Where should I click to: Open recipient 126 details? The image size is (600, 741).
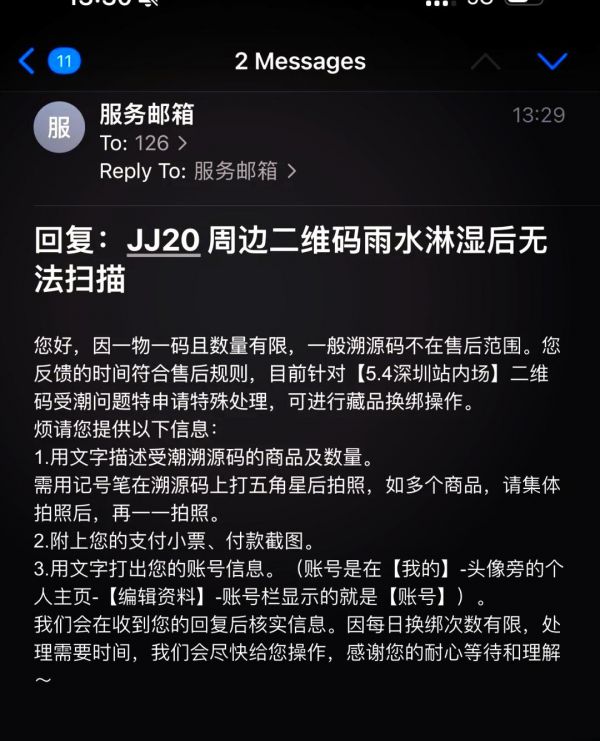coord(160,143)
